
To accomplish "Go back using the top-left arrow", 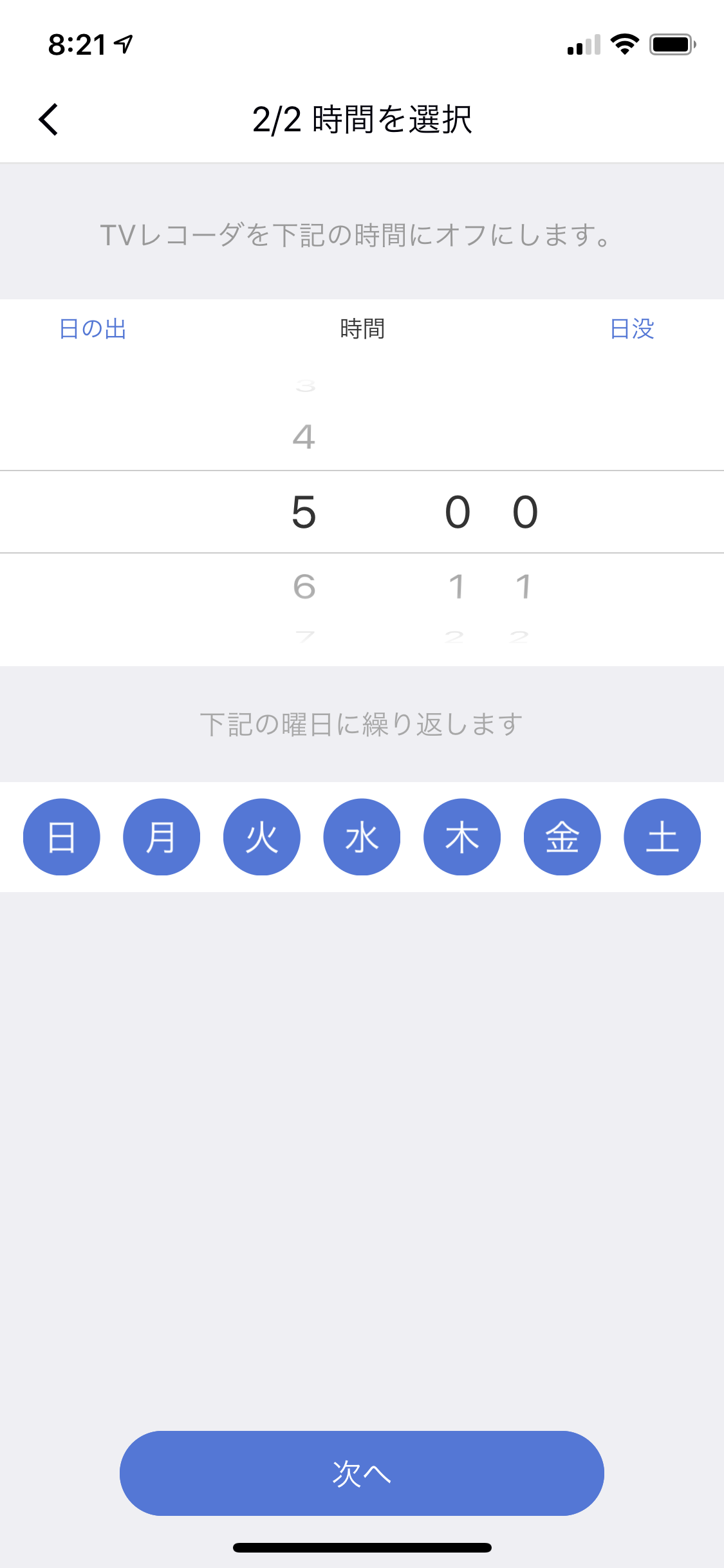I will pyautogui.click(x=49, y=120).
